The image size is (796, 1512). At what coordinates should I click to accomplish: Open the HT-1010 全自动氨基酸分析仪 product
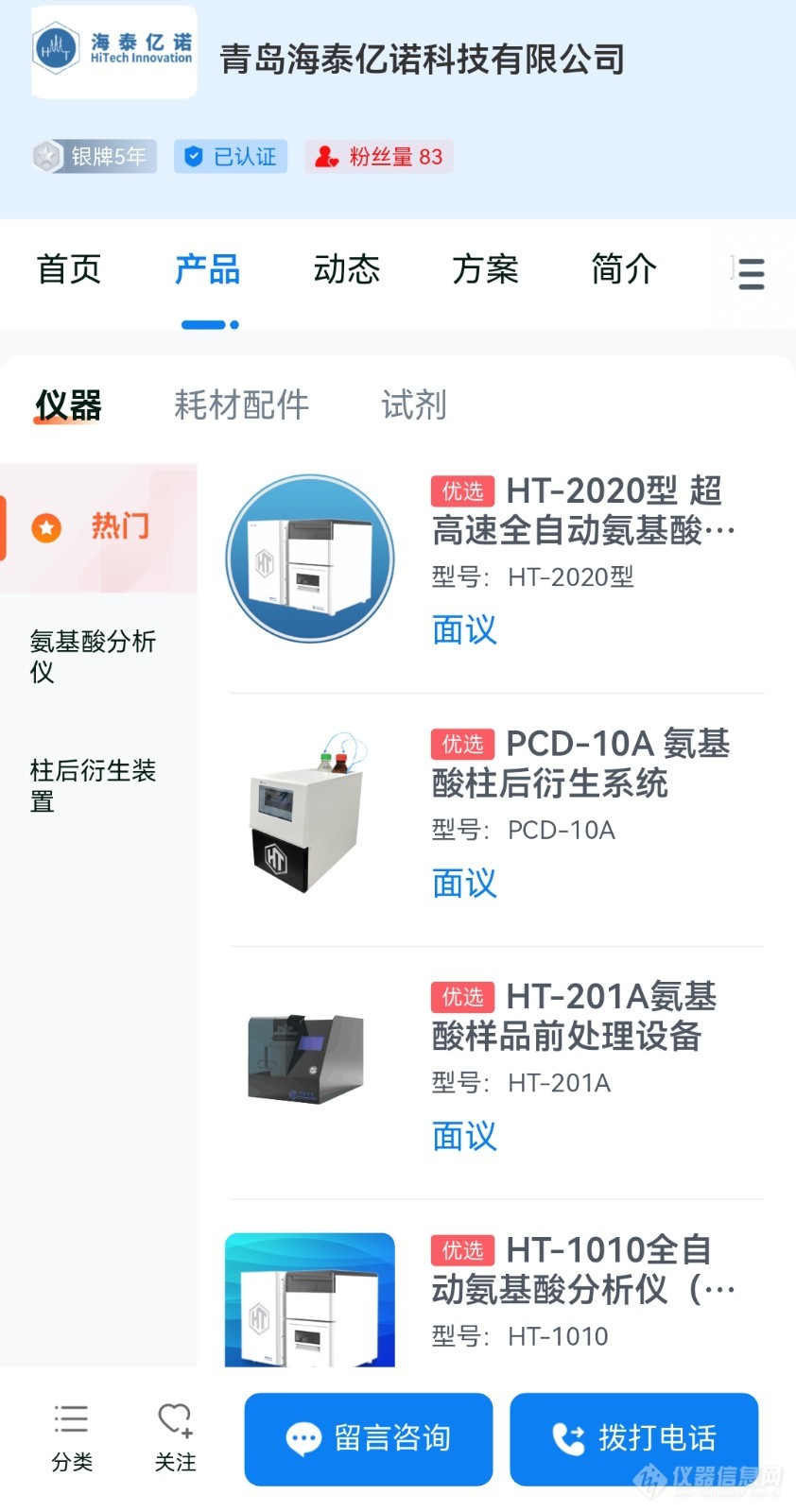581,1269
